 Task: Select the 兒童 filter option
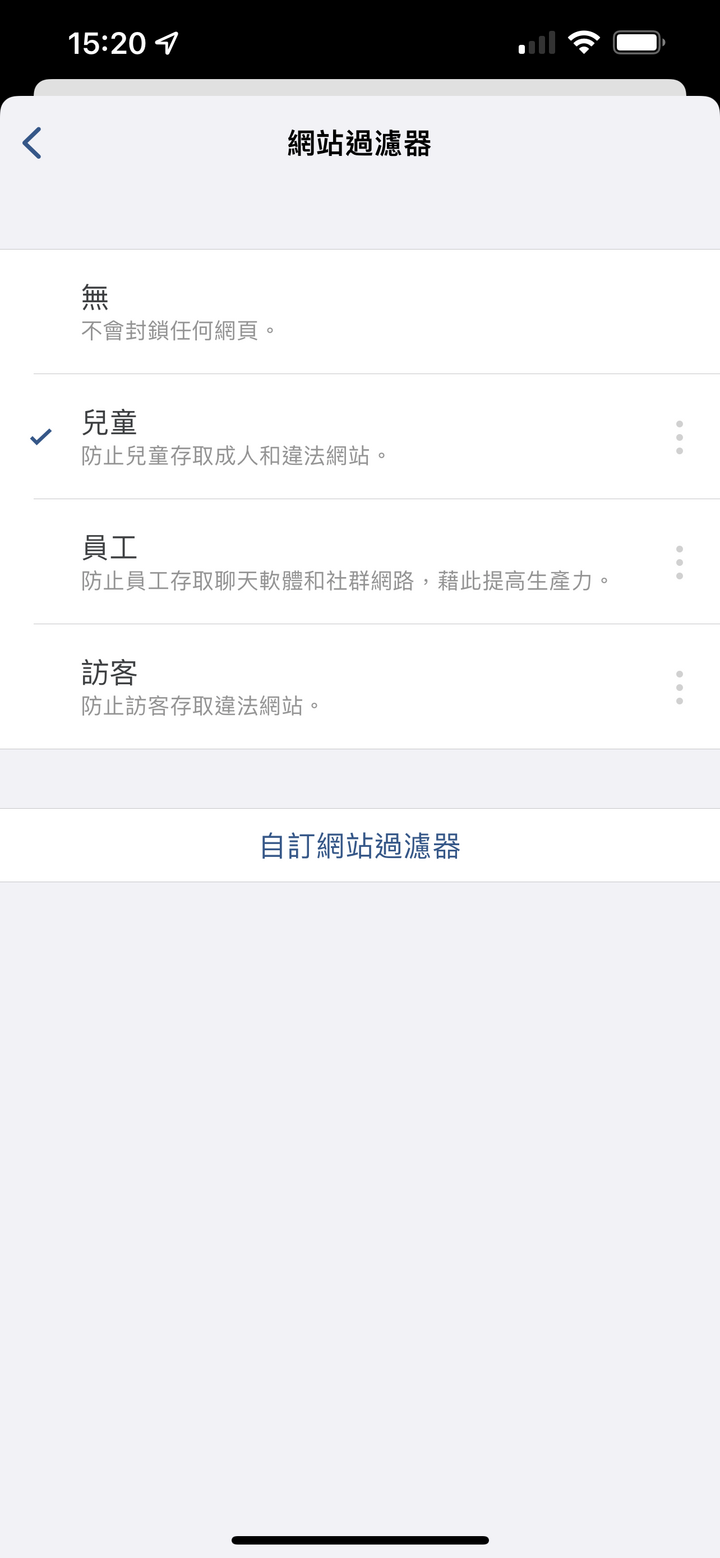(x=340, y=437)
